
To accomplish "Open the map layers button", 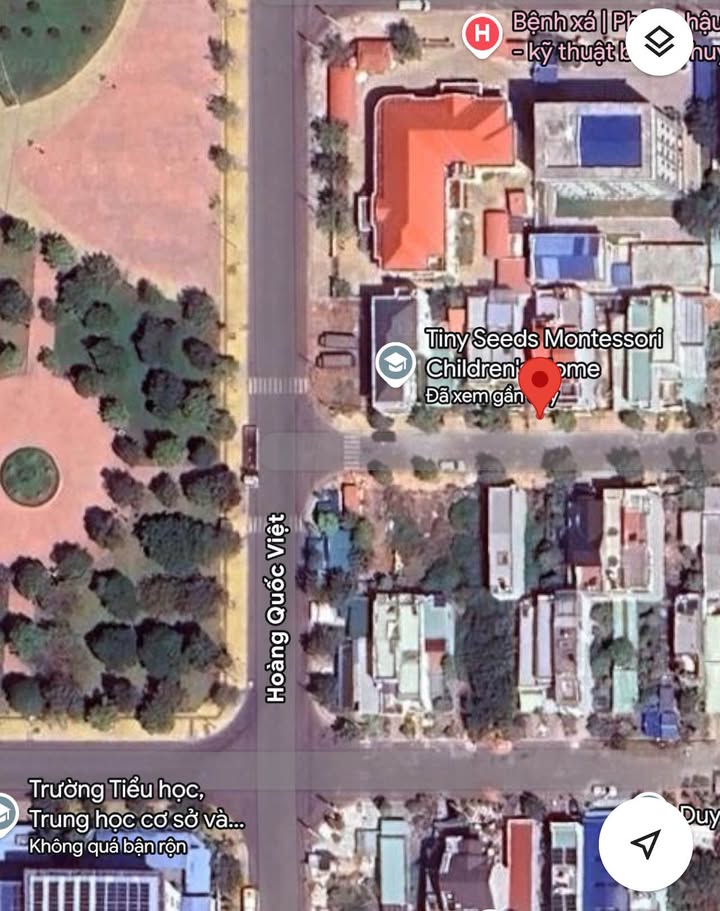I will coord(659,42).
